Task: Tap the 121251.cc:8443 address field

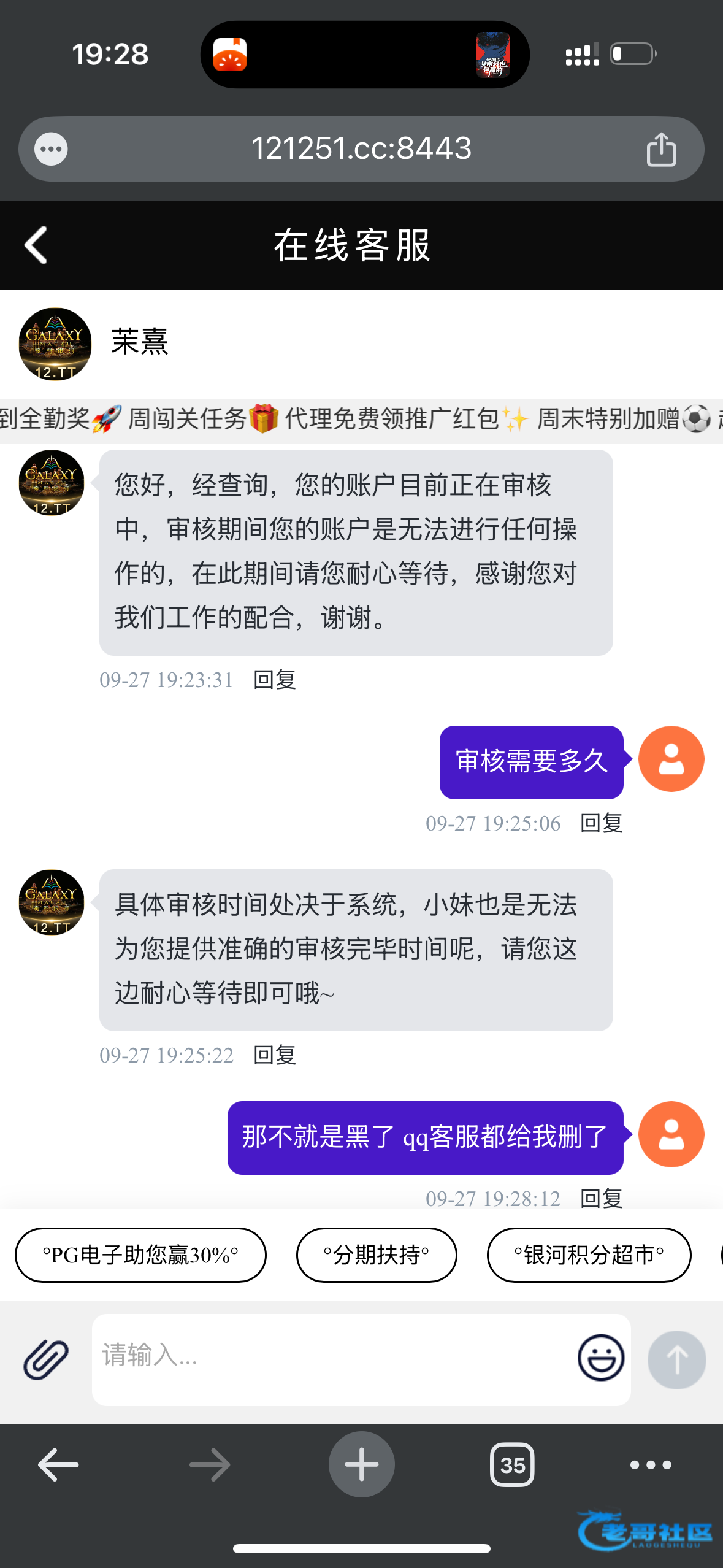Action: click(x=361, y=149)
